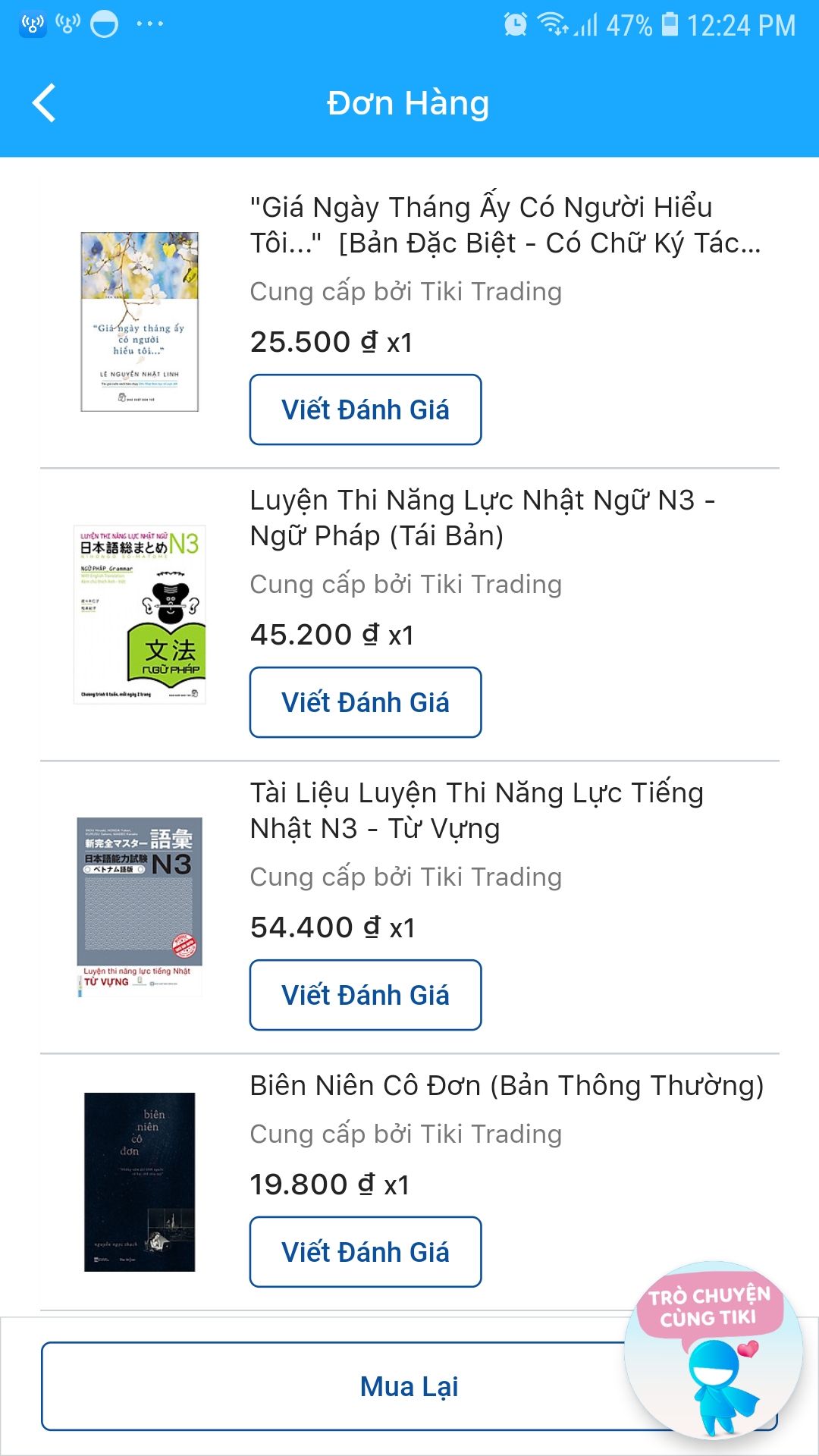Open Luyện Thi N3 Ngữ Pháp cover image

(140, 614)
